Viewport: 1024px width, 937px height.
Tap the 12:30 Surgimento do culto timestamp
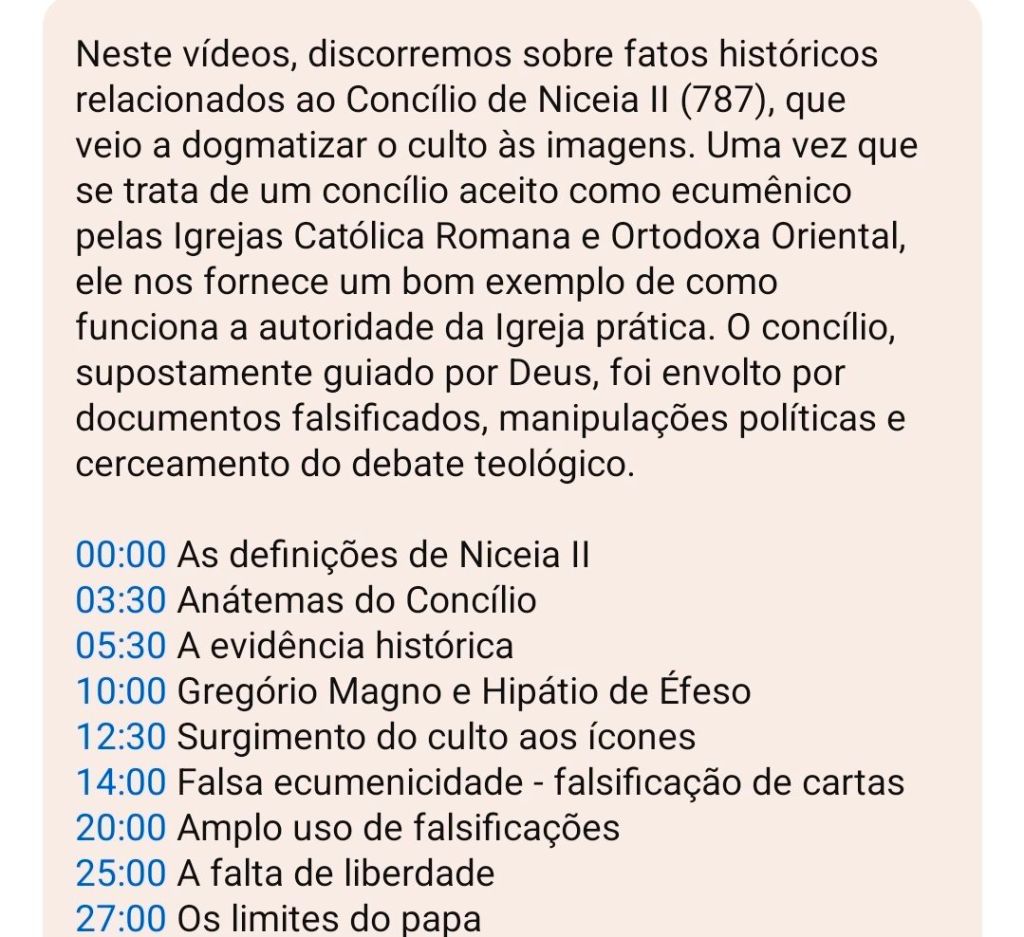tap(120, 737)
